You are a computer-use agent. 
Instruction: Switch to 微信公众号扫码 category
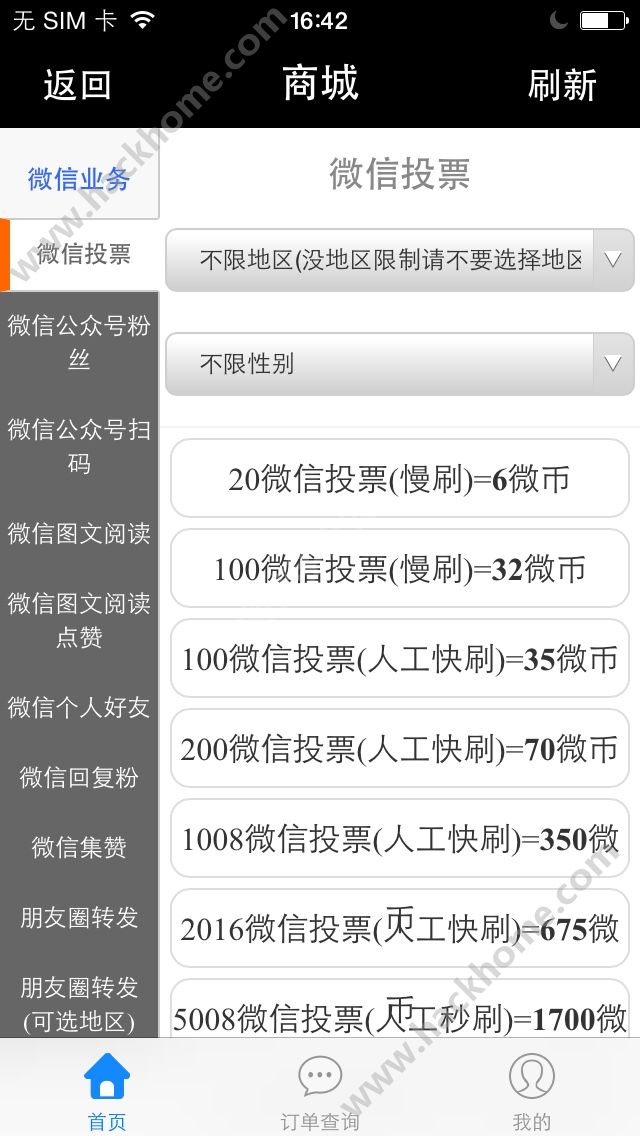[x=79, y=446]
